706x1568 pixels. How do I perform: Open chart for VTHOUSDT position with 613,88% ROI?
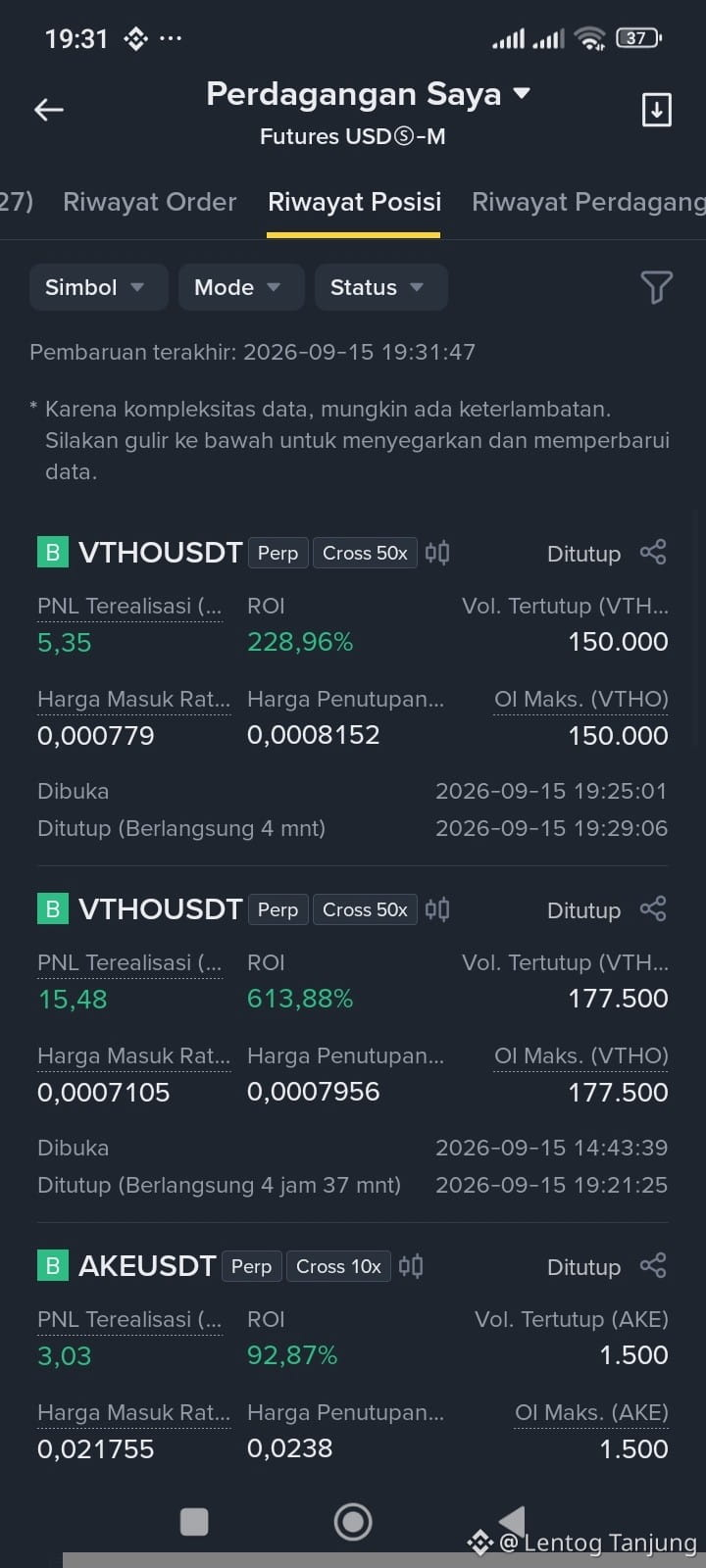(437, 909)
